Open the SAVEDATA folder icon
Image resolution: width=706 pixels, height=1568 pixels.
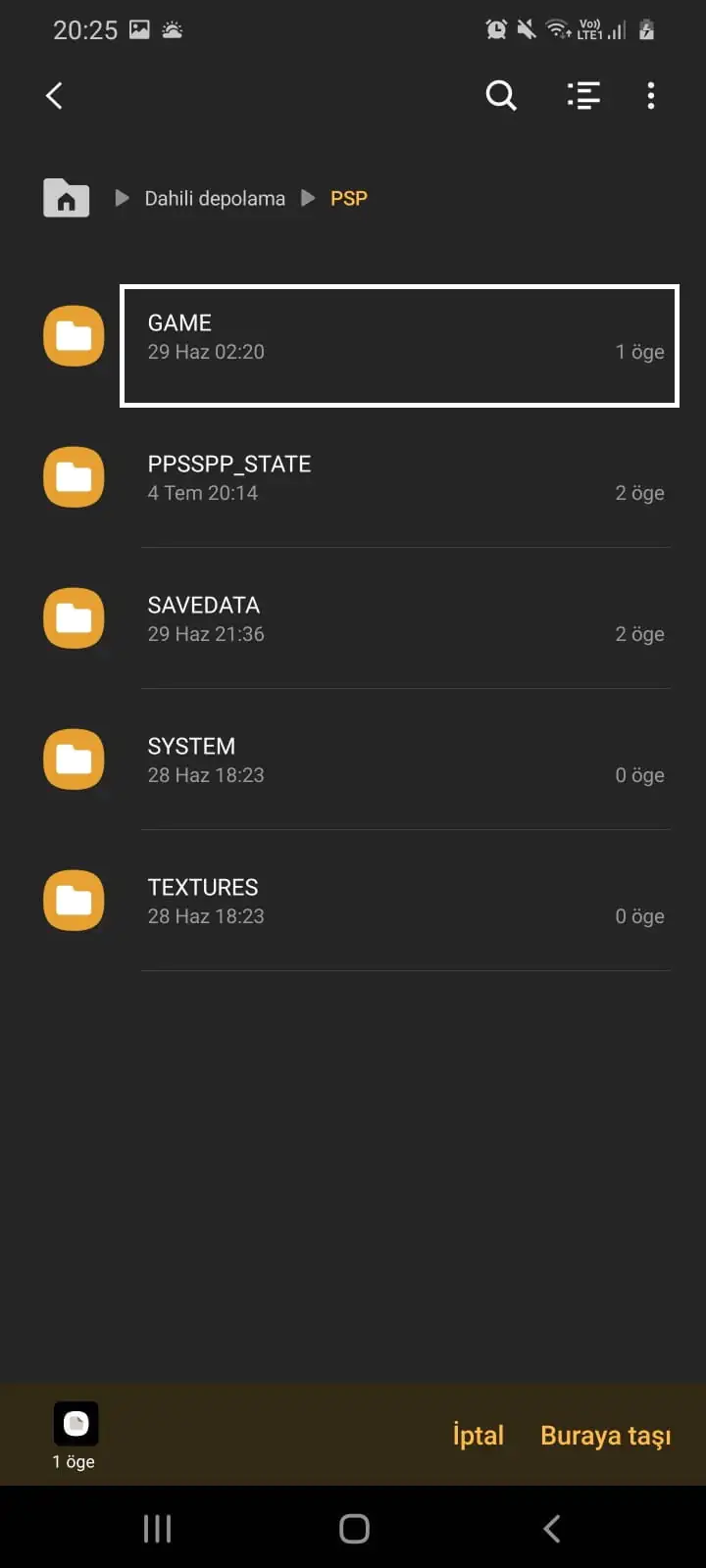[74, 618]
